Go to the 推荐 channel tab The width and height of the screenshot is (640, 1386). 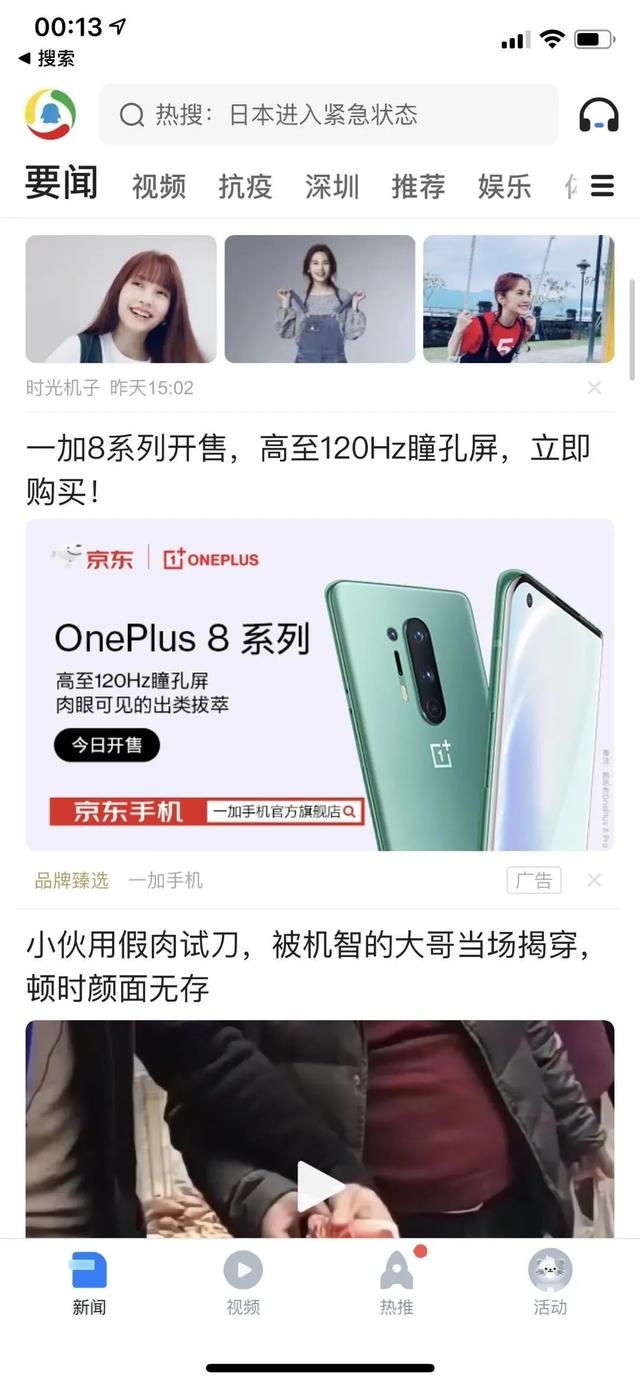418,186
